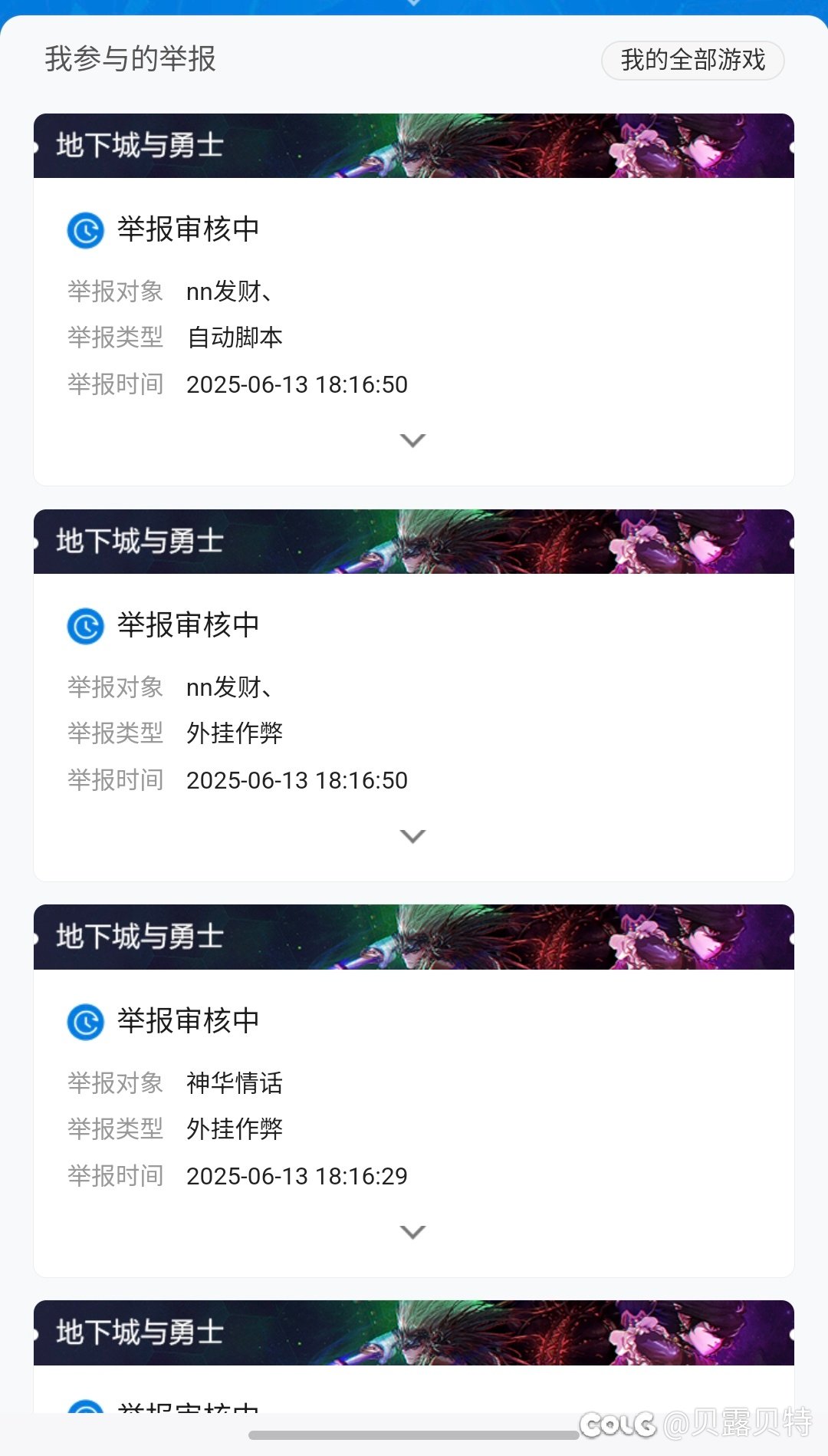Screen dimensions: 828x1456
Task: Expand the nn发财、自动脚本 report details
Action: [412, 440]
